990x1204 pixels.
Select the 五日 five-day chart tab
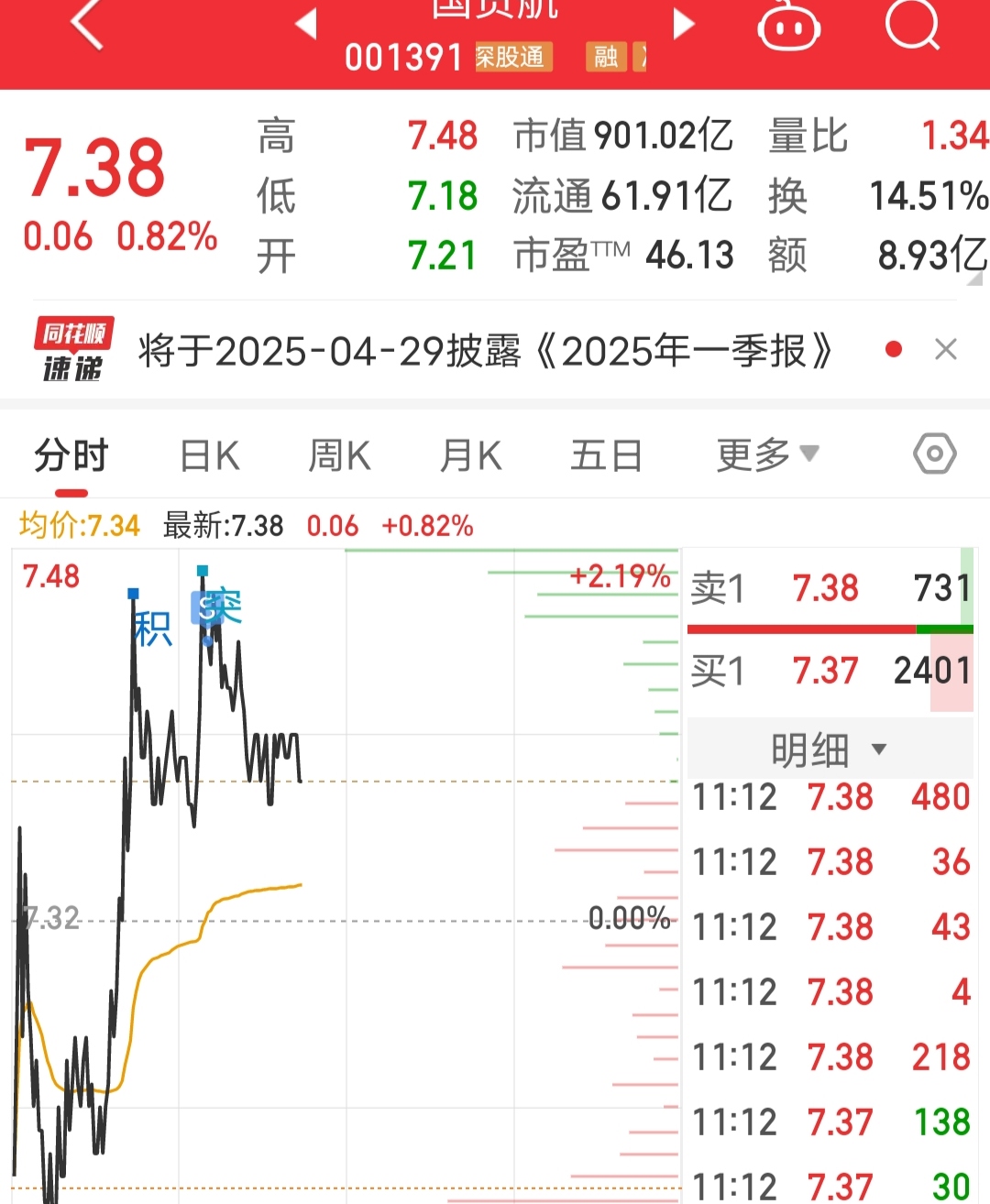pos(606,453)
